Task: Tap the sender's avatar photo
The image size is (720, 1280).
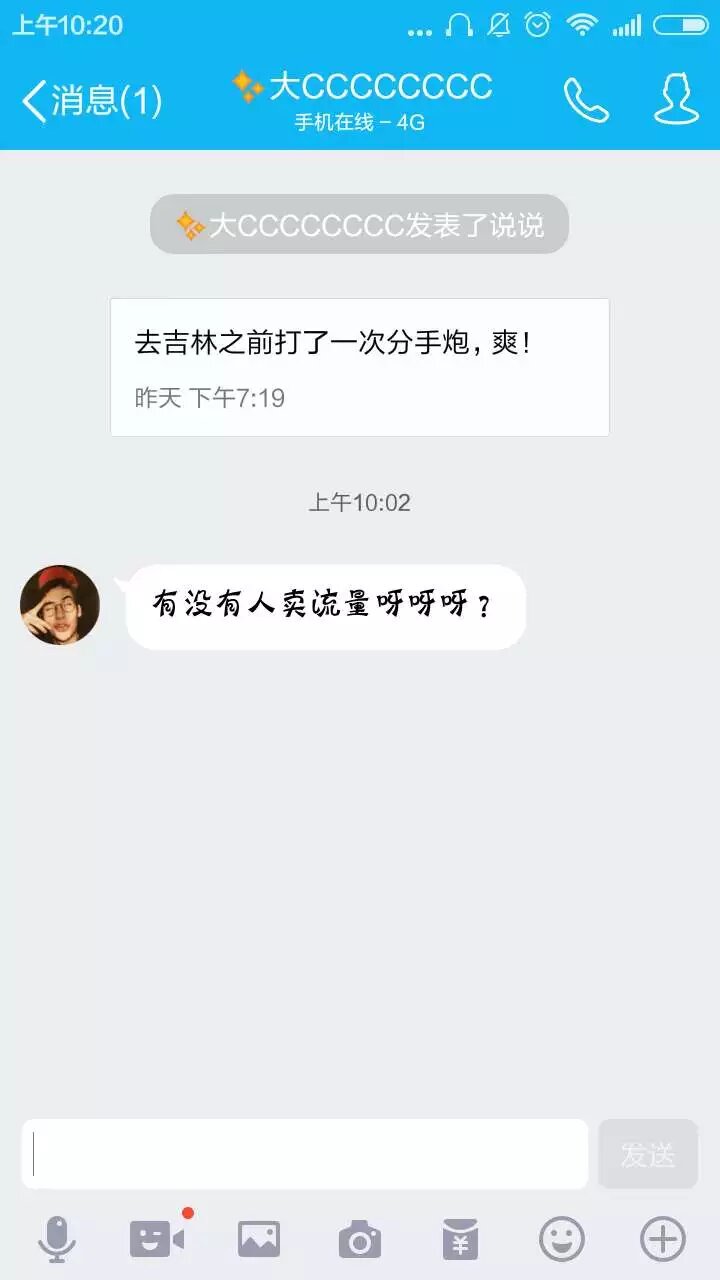Action: pyautogui.click(x=60, y=605)
